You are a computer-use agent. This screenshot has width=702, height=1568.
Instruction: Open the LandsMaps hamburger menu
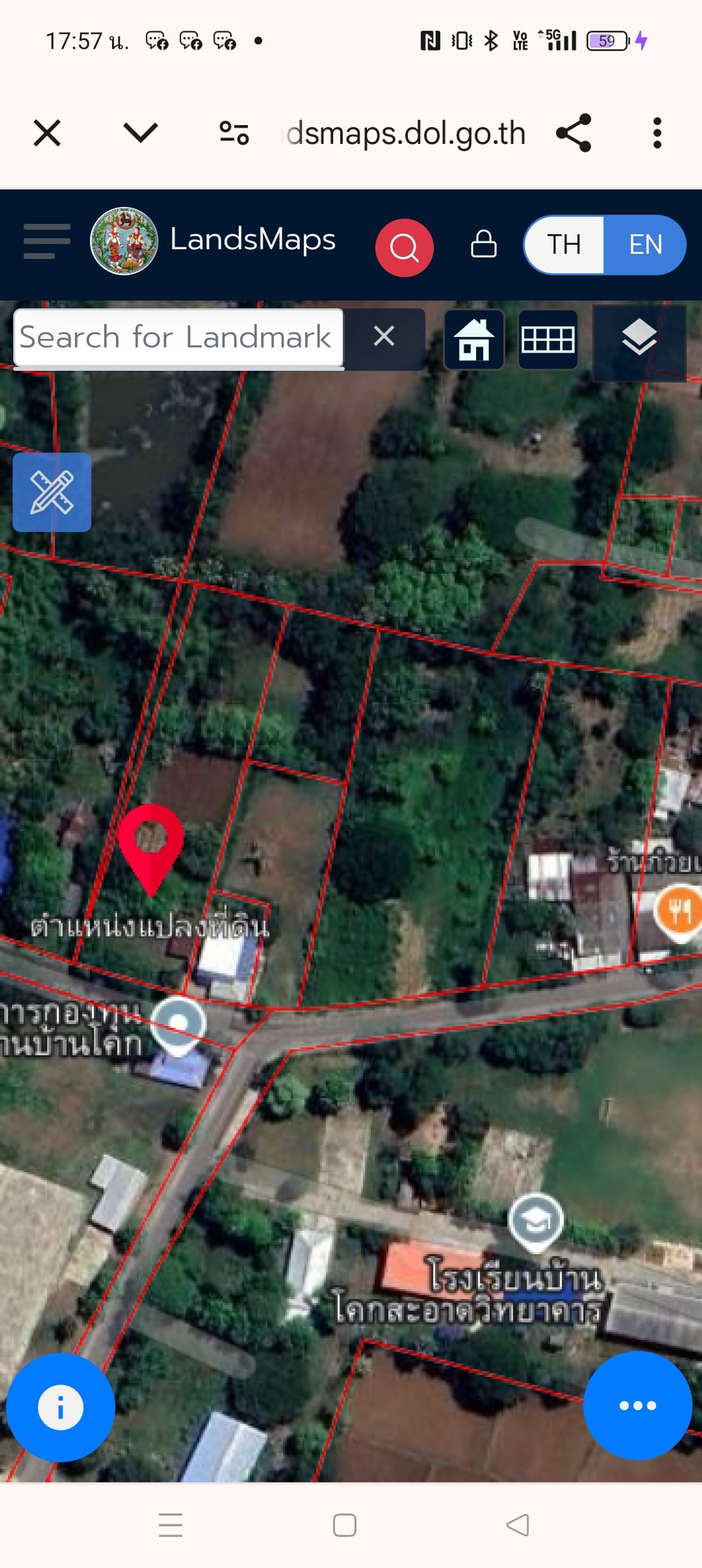pos(47,241)
